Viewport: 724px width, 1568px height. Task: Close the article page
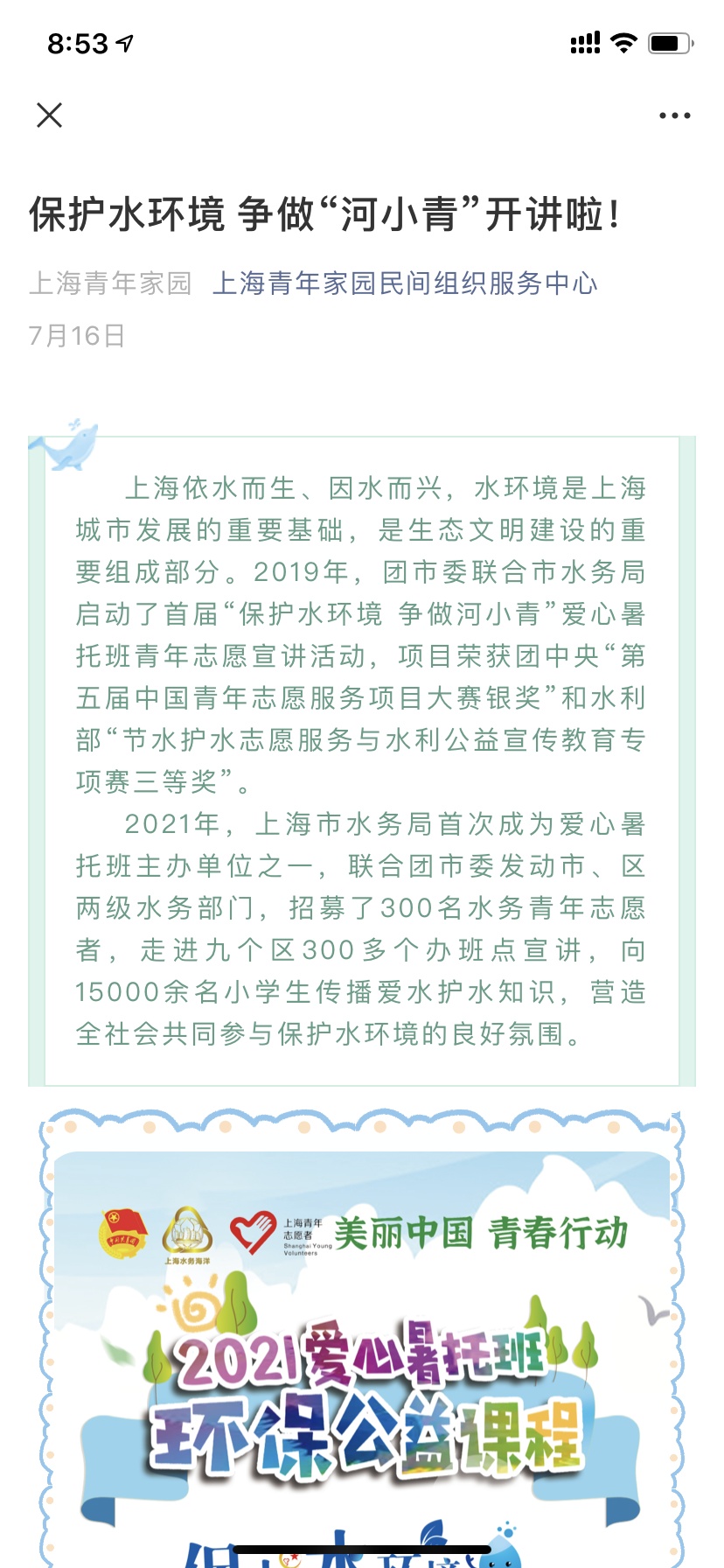coord(50,115)
